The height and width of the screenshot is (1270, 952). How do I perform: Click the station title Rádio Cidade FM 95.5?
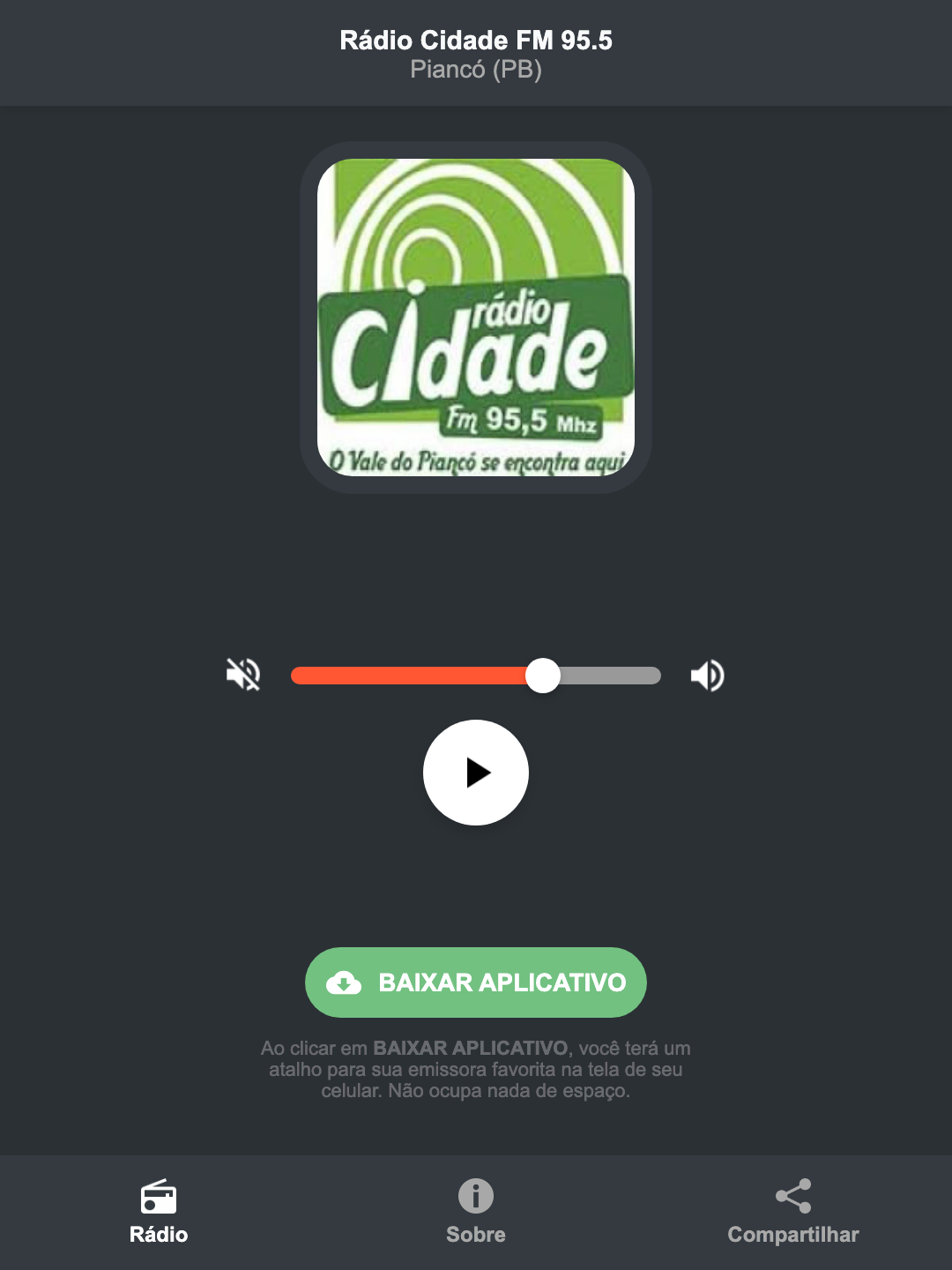pos(475,40)
